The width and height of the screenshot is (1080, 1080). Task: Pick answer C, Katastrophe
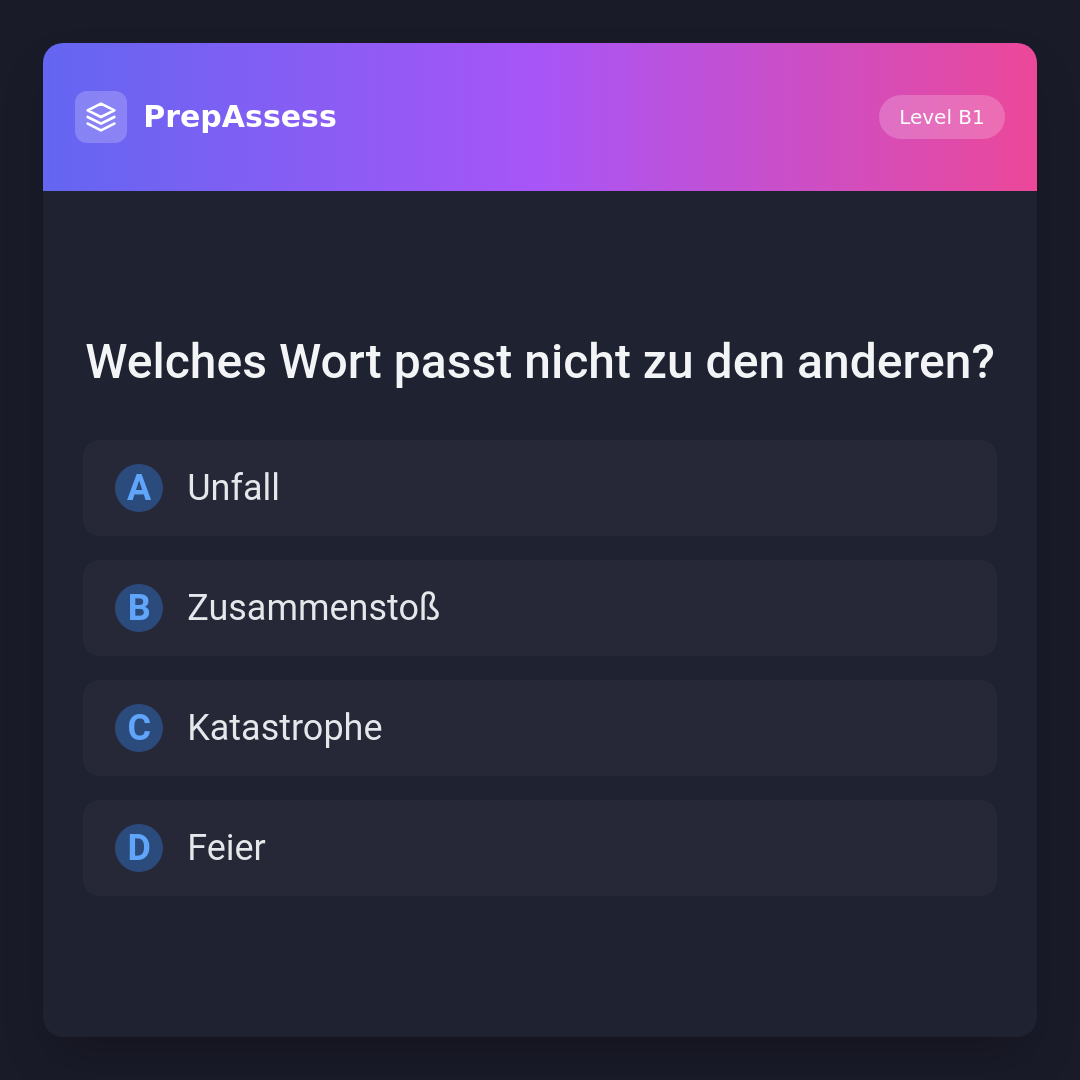point(540,728)
